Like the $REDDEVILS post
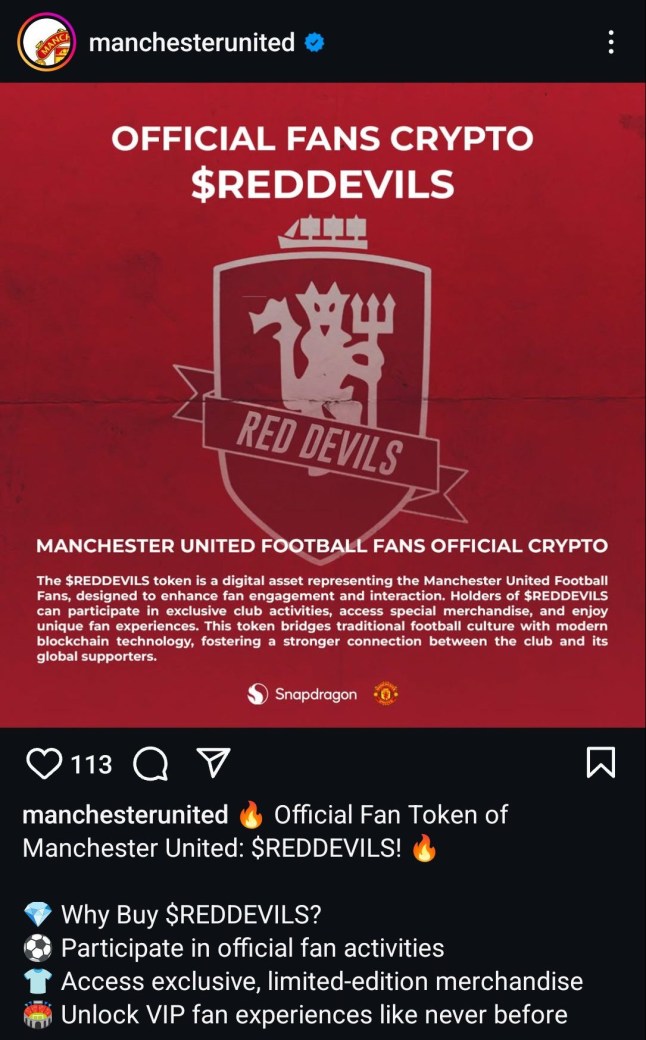646x1040 pixels. (x=43, y=765)
